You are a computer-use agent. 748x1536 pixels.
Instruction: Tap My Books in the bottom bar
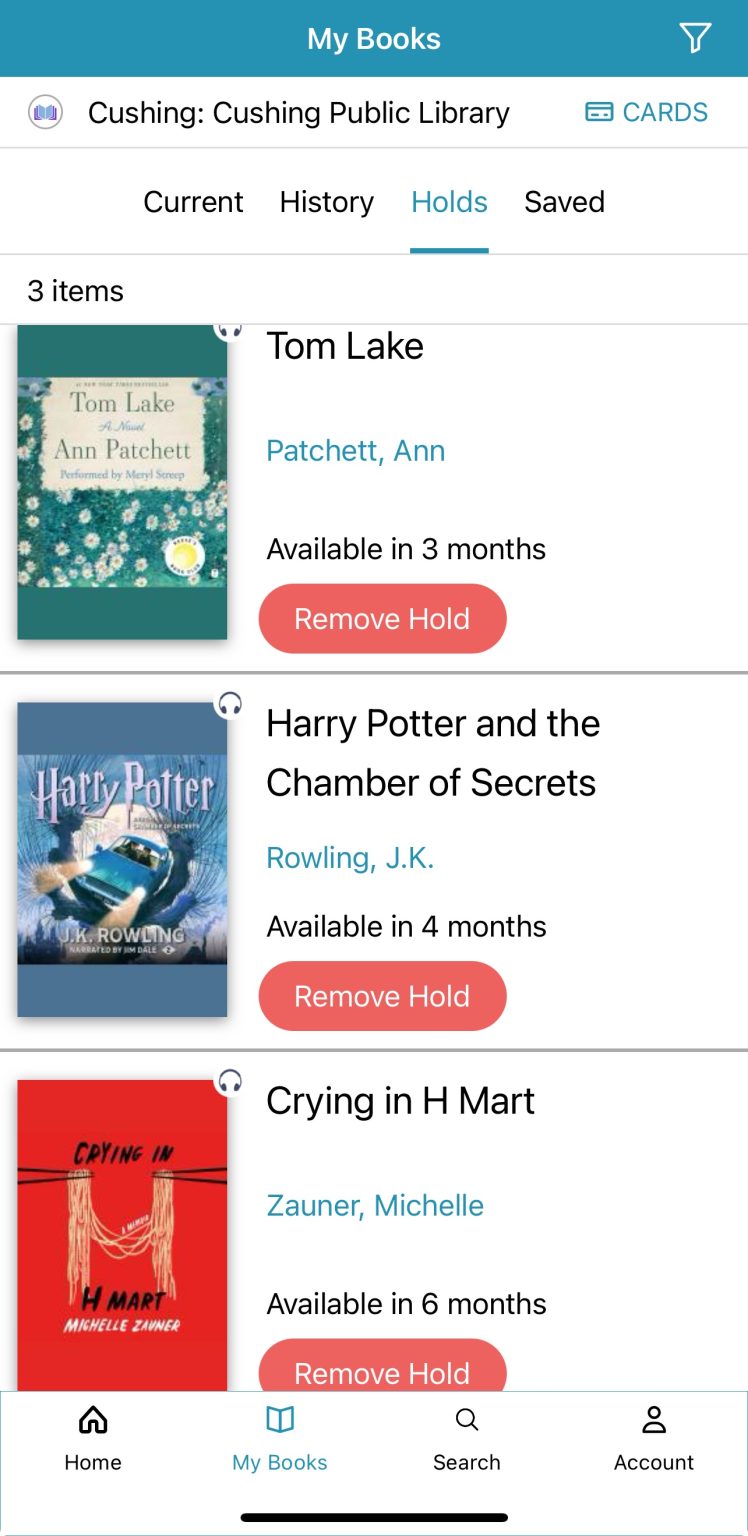coord(280,1439)
